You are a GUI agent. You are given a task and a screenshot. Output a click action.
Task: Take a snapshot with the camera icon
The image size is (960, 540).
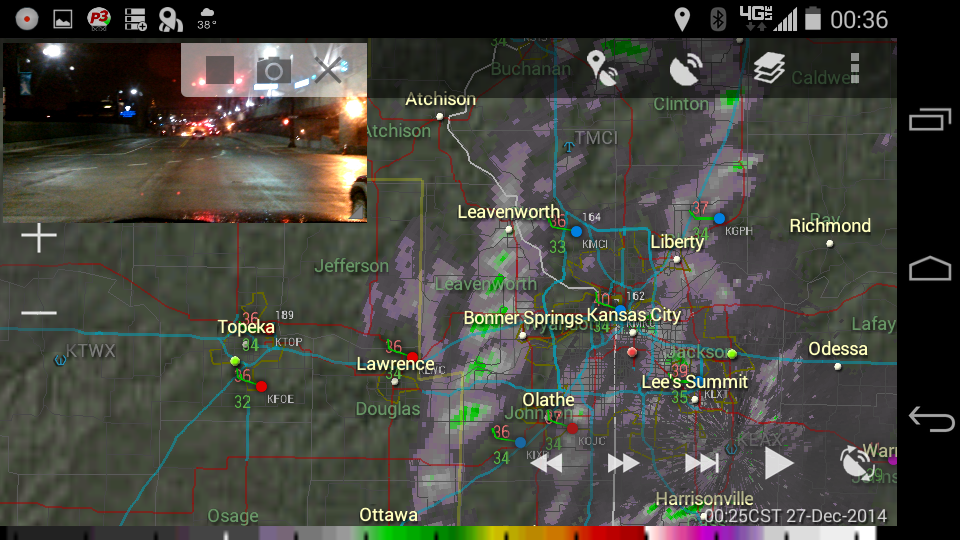click(273, 70)
